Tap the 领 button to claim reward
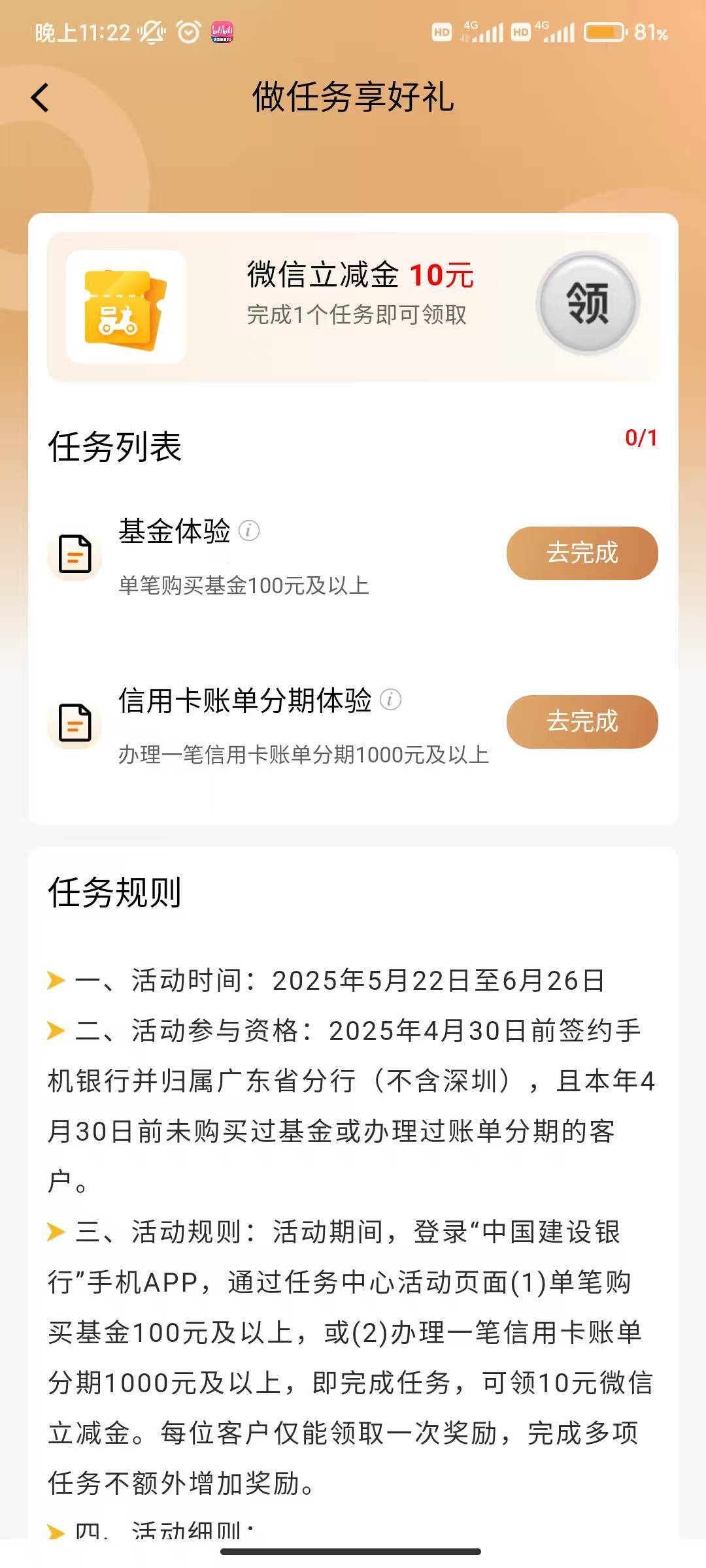This screenshot has width=706, height=1568. click(x=587, y=304)
